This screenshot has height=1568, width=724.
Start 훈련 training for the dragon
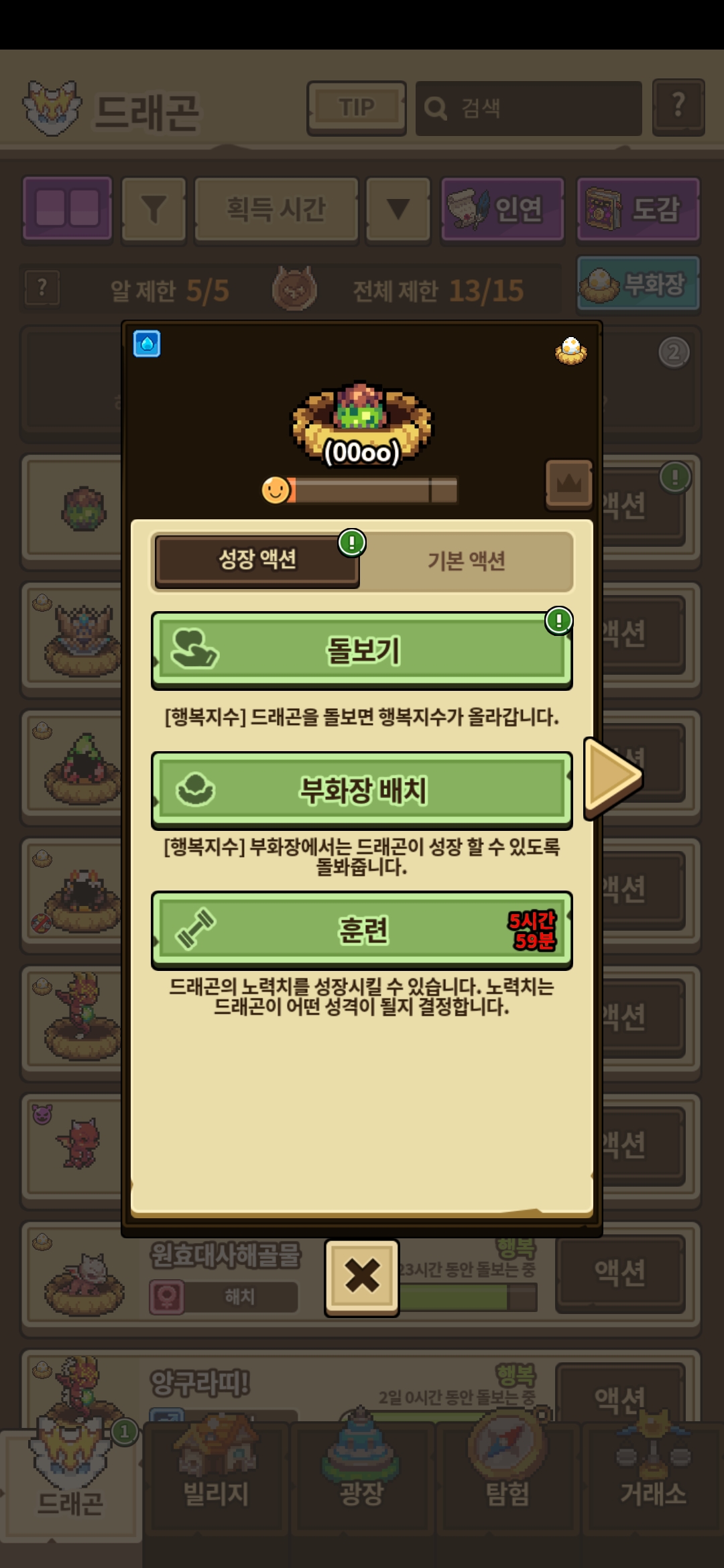coord(362,929)
